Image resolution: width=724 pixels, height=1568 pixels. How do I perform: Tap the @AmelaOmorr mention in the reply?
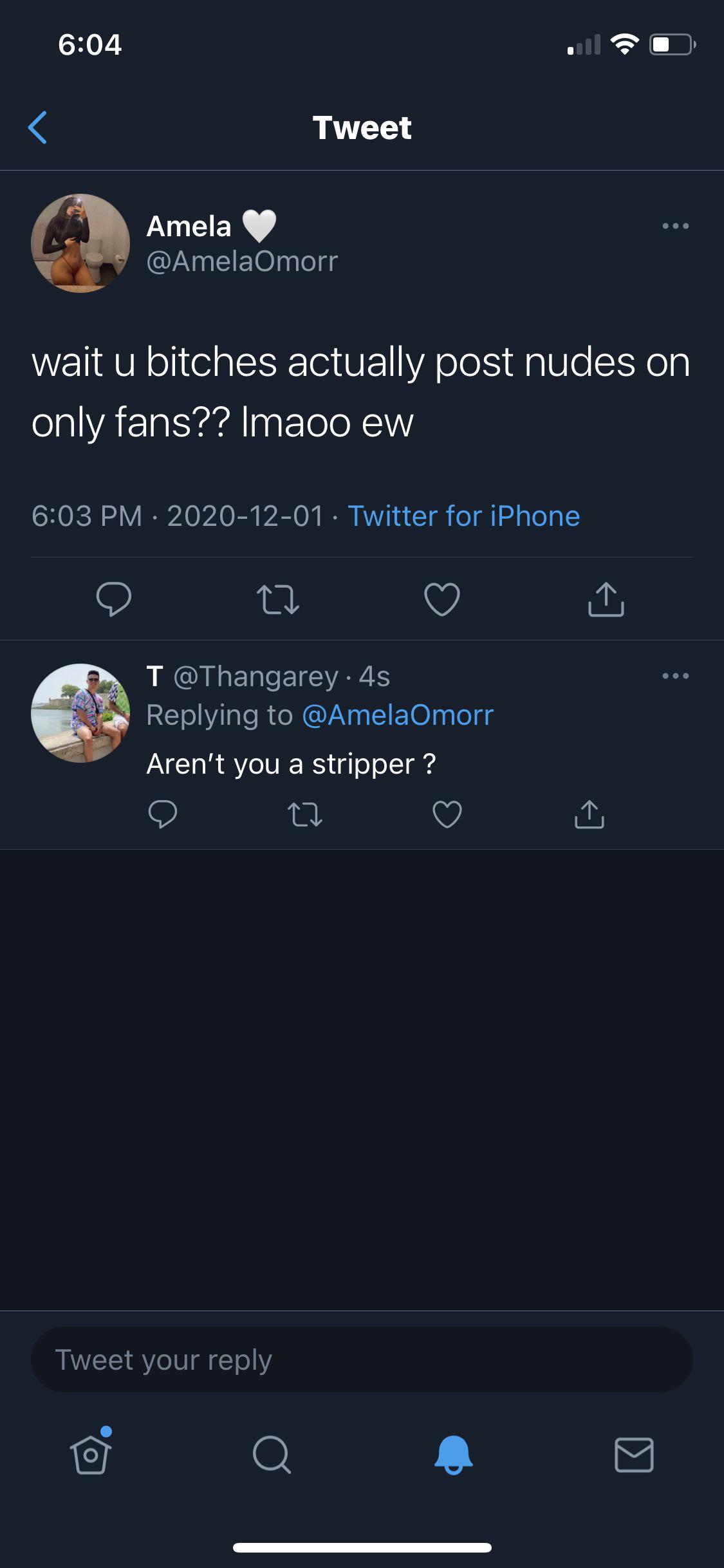click(x=397, y=715)
